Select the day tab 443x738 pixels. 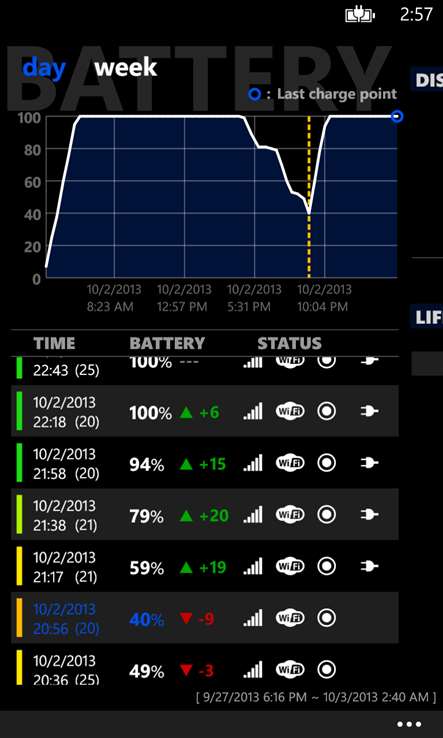click(x=44, y=69)
